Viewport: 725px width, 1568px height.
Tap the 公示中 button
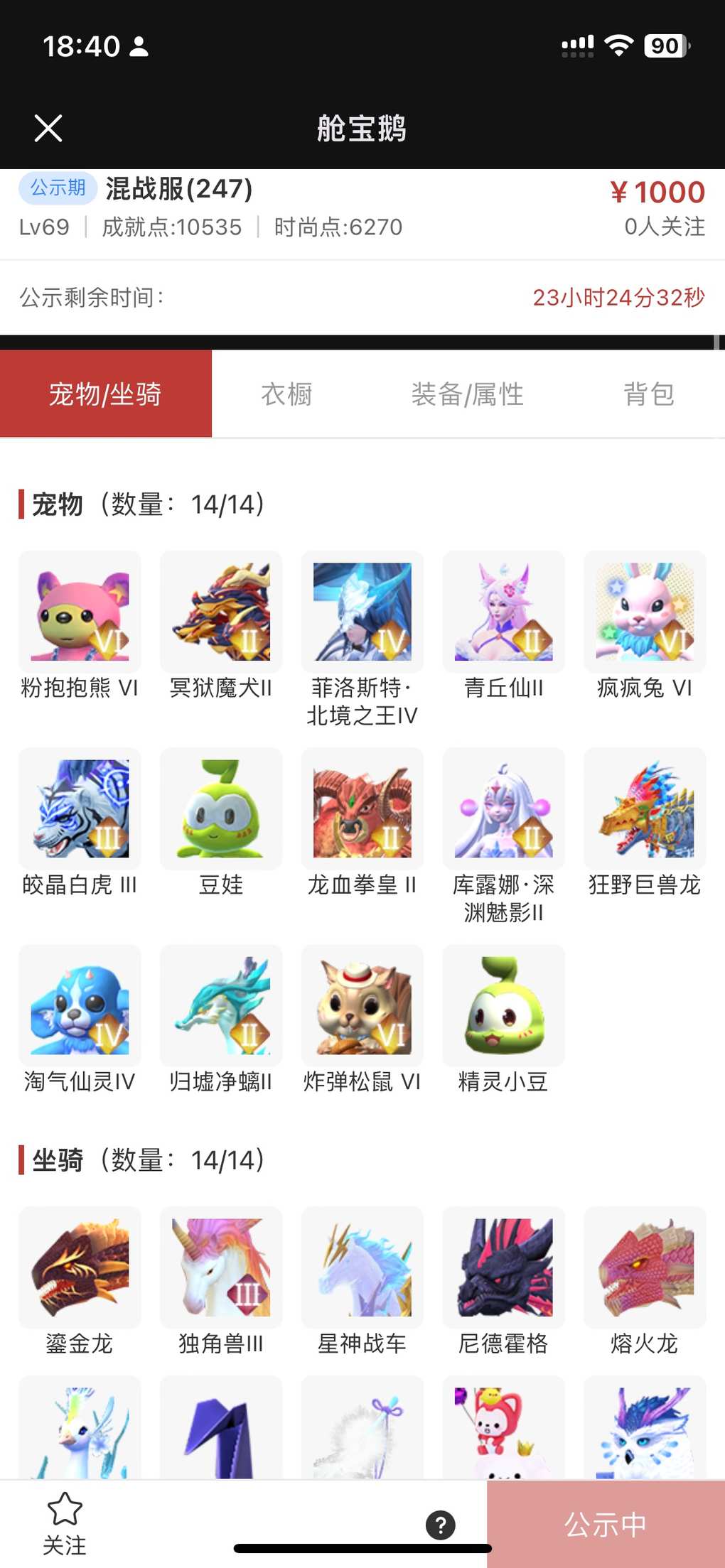click(x=605, y=1525)
